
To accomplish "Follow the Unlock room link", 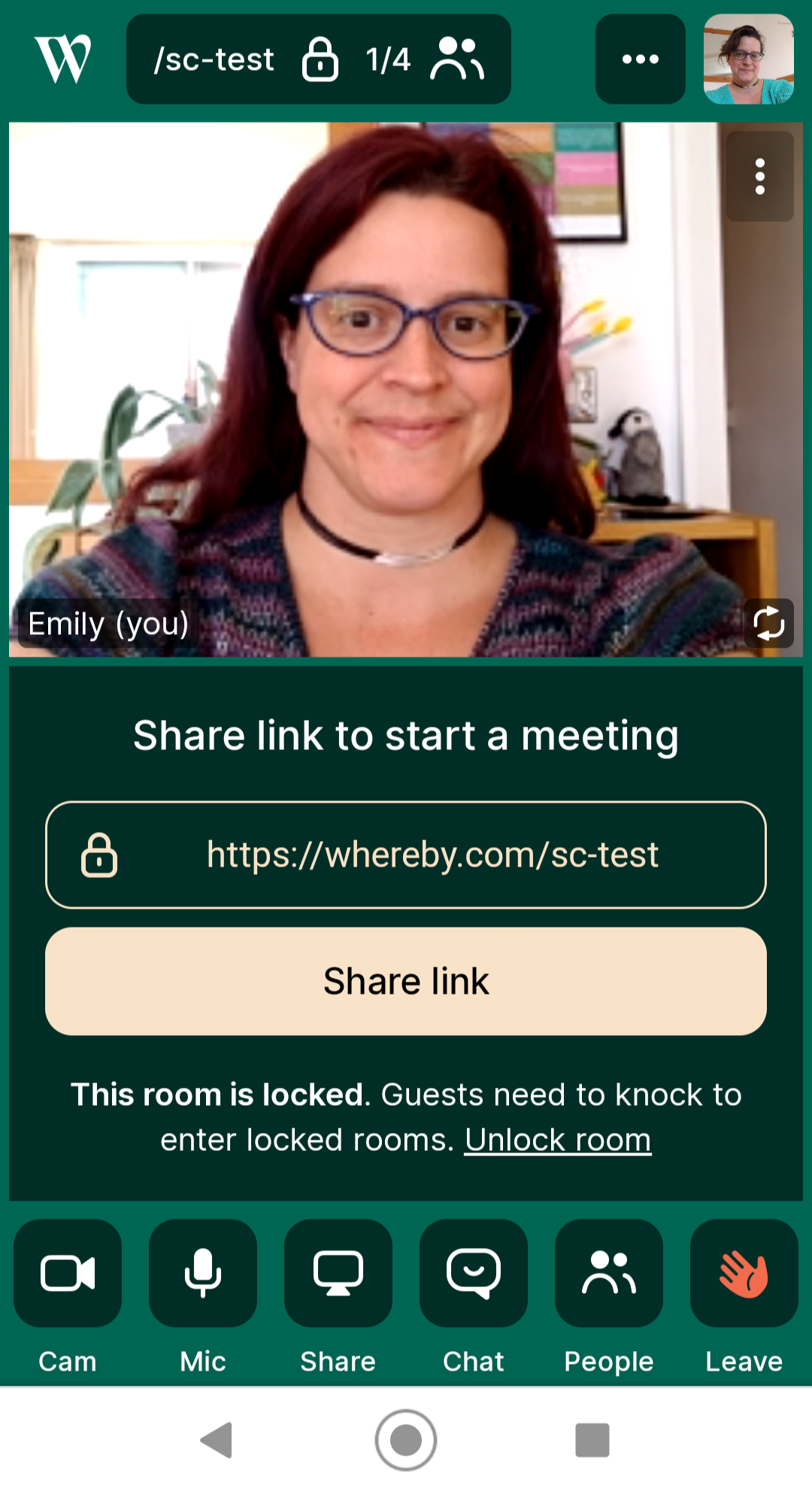I will 557,1140.
